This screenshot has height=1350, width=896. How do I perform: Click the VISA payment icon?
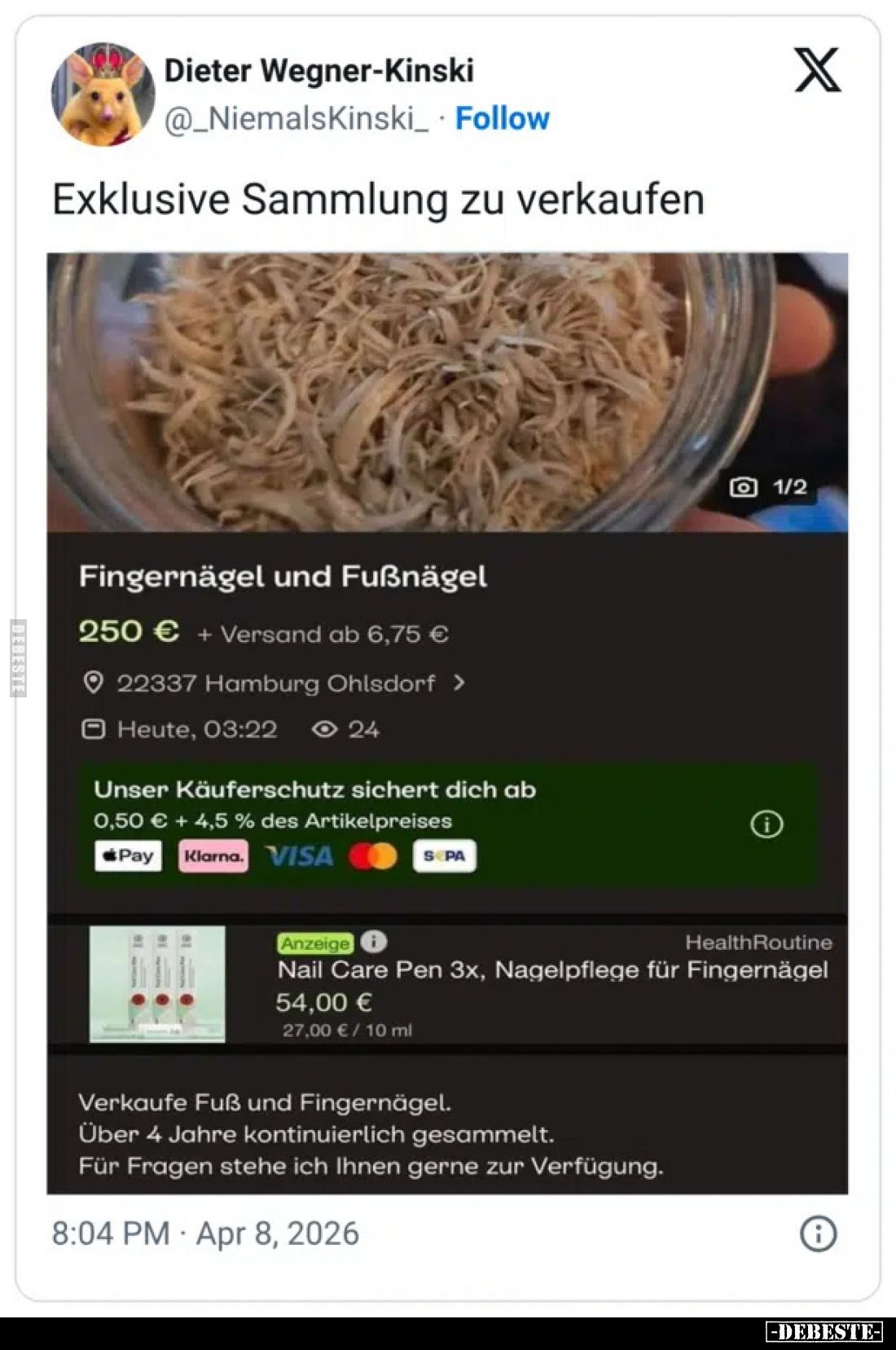point(297,856)
